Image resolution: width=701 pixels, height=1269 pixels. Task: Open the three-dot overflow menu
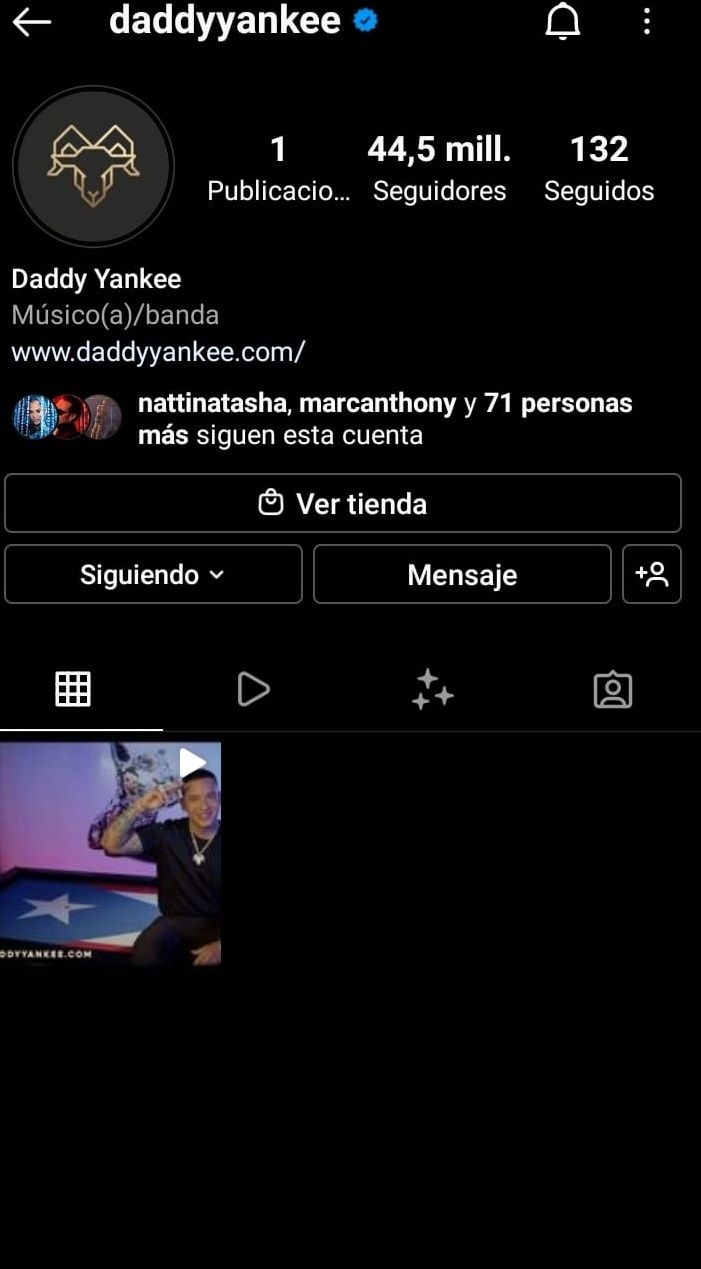point(647,21)
